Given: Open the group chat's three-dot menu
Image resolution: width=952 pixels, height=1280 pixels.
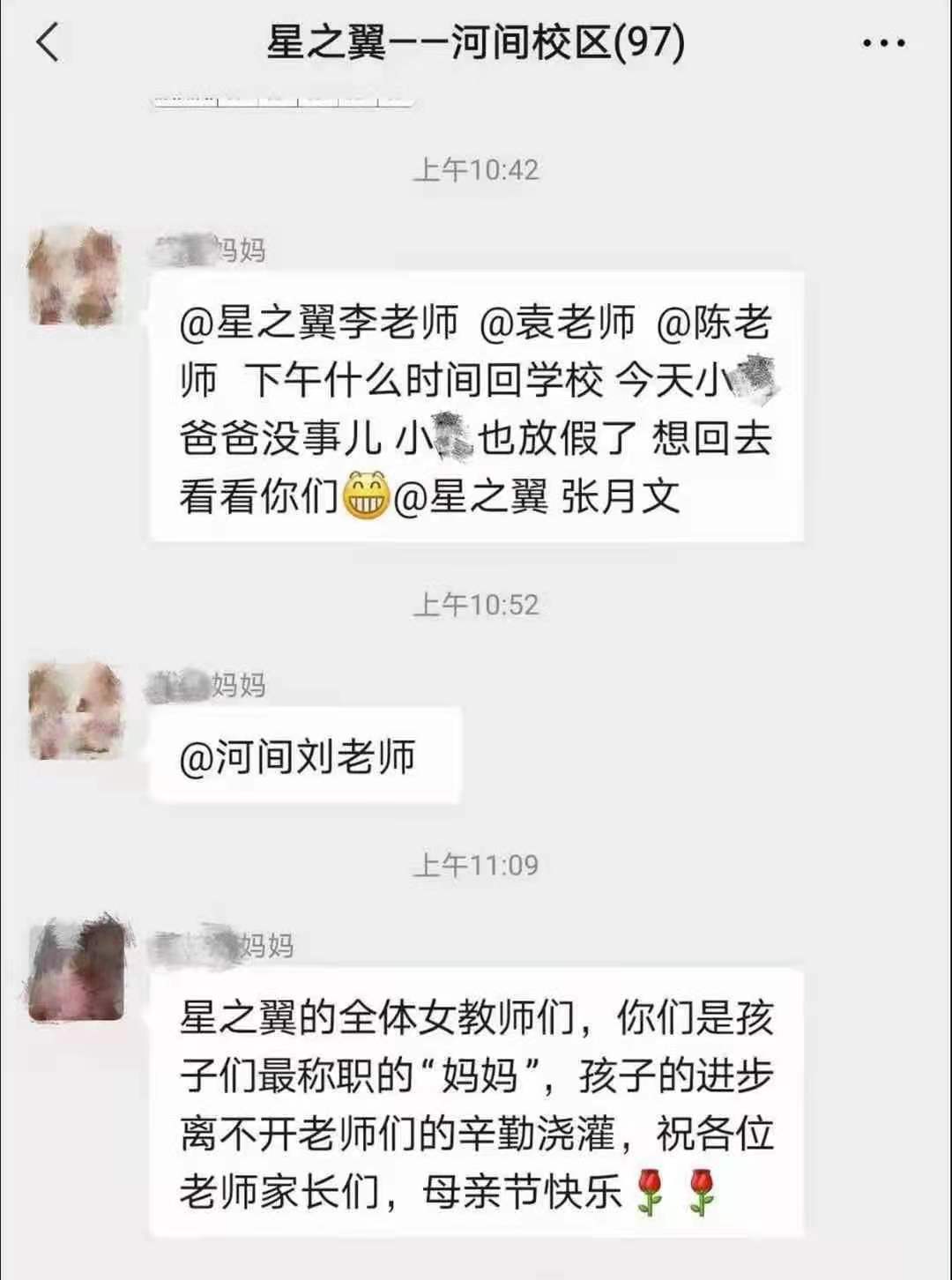Looking at the screenshot, I should coord(883,42).
